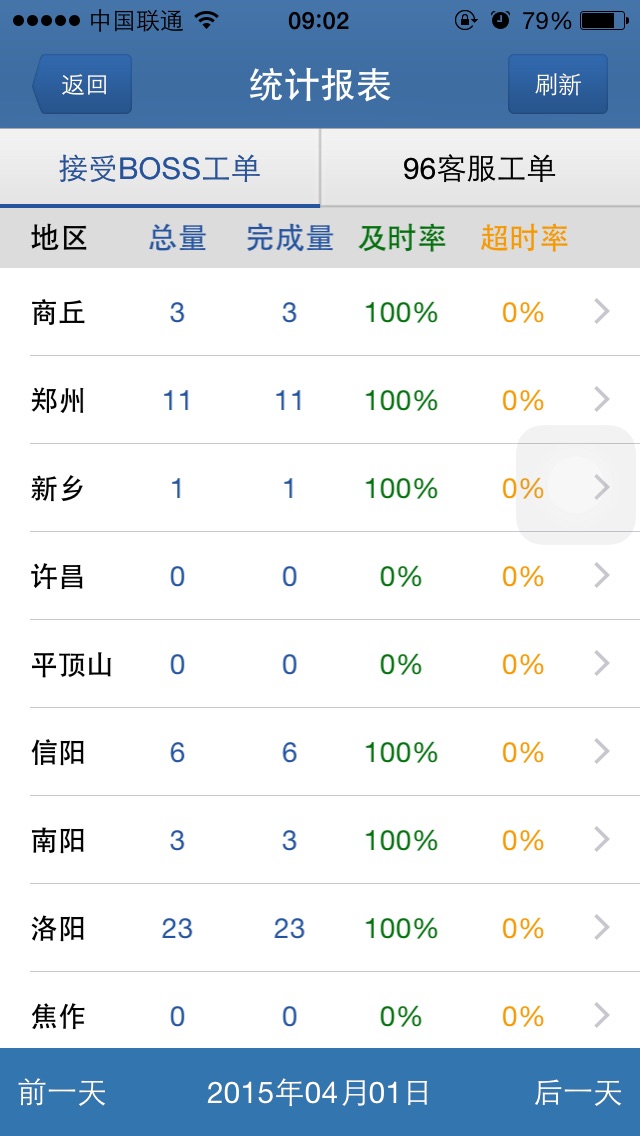Go to next day with 后一天
This screenshot has height=1136, width=640.
coord(578,1093)
